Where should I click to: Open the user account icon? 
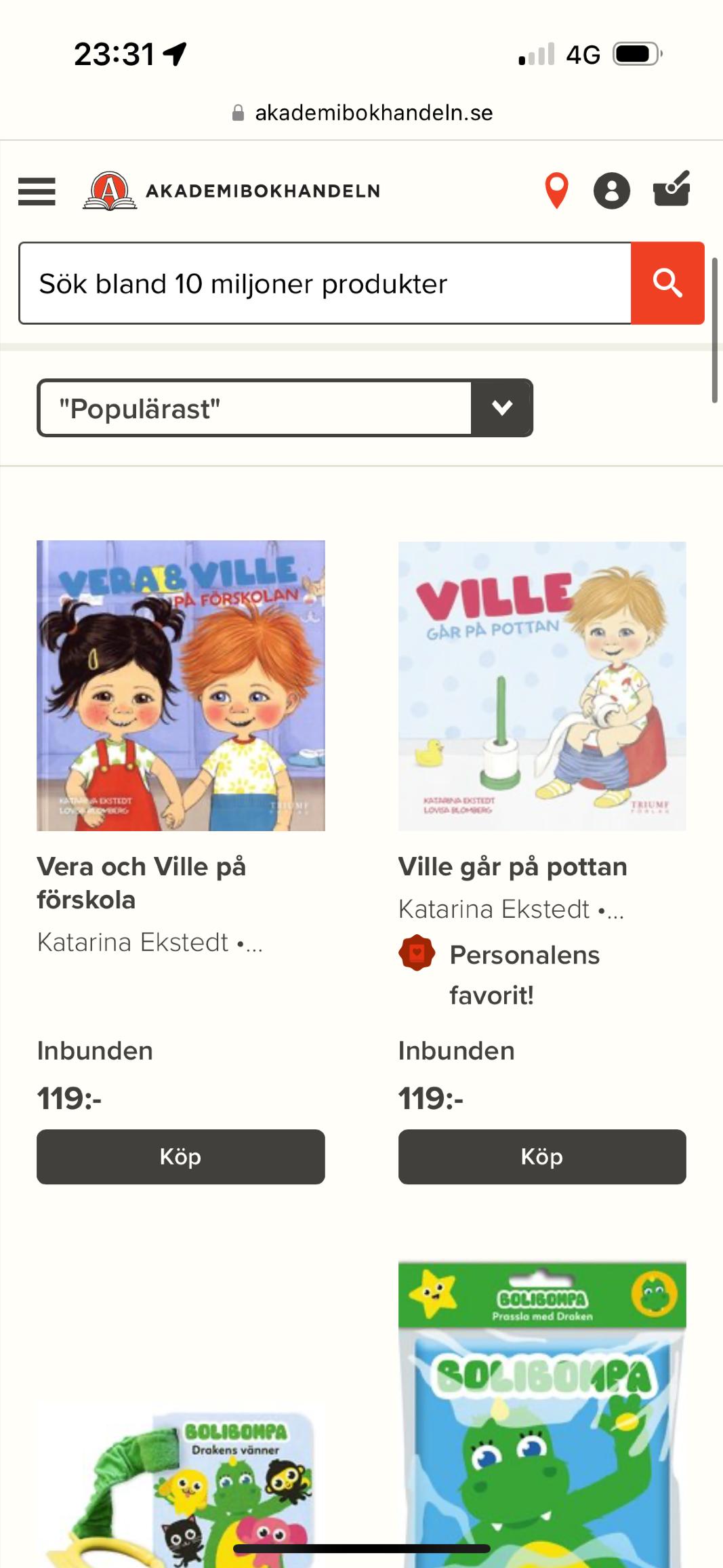pyautogui.click(x=611, y=191)
